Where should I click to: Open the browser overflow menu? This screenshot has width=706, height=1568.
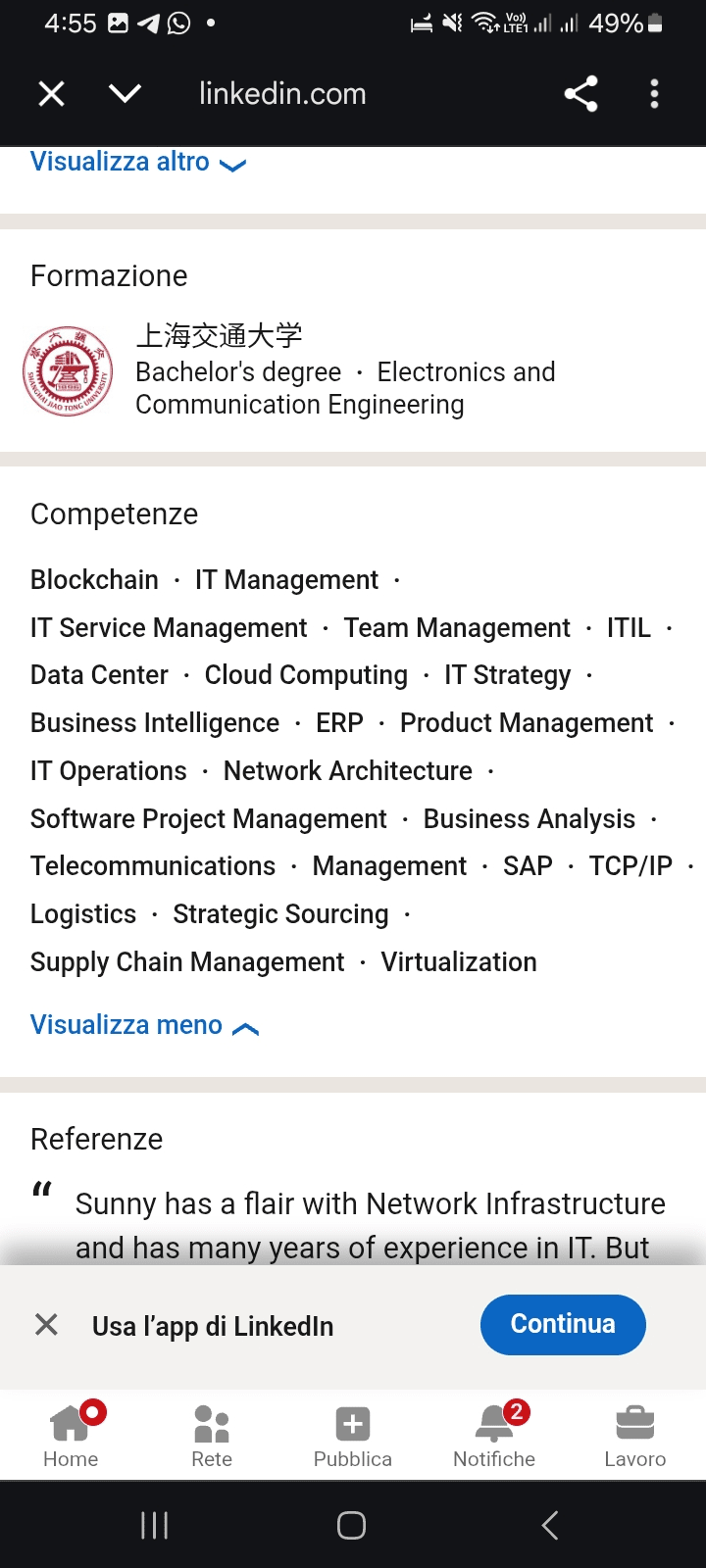click(654, 94)
